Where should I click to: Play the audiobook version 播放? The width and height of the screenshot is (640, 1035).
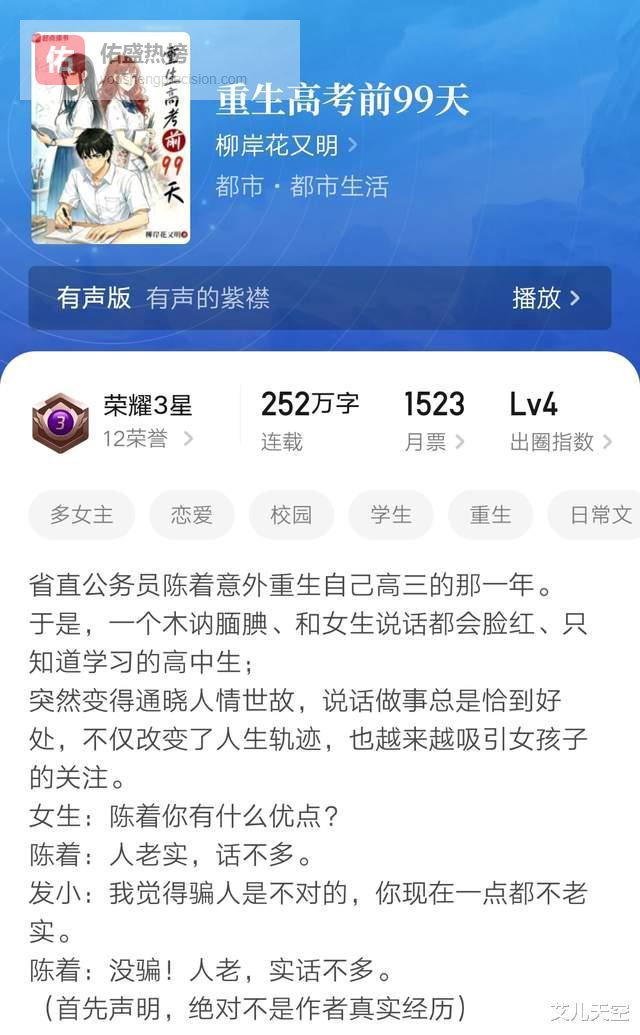pyautogui.click(x=545, y=298)
